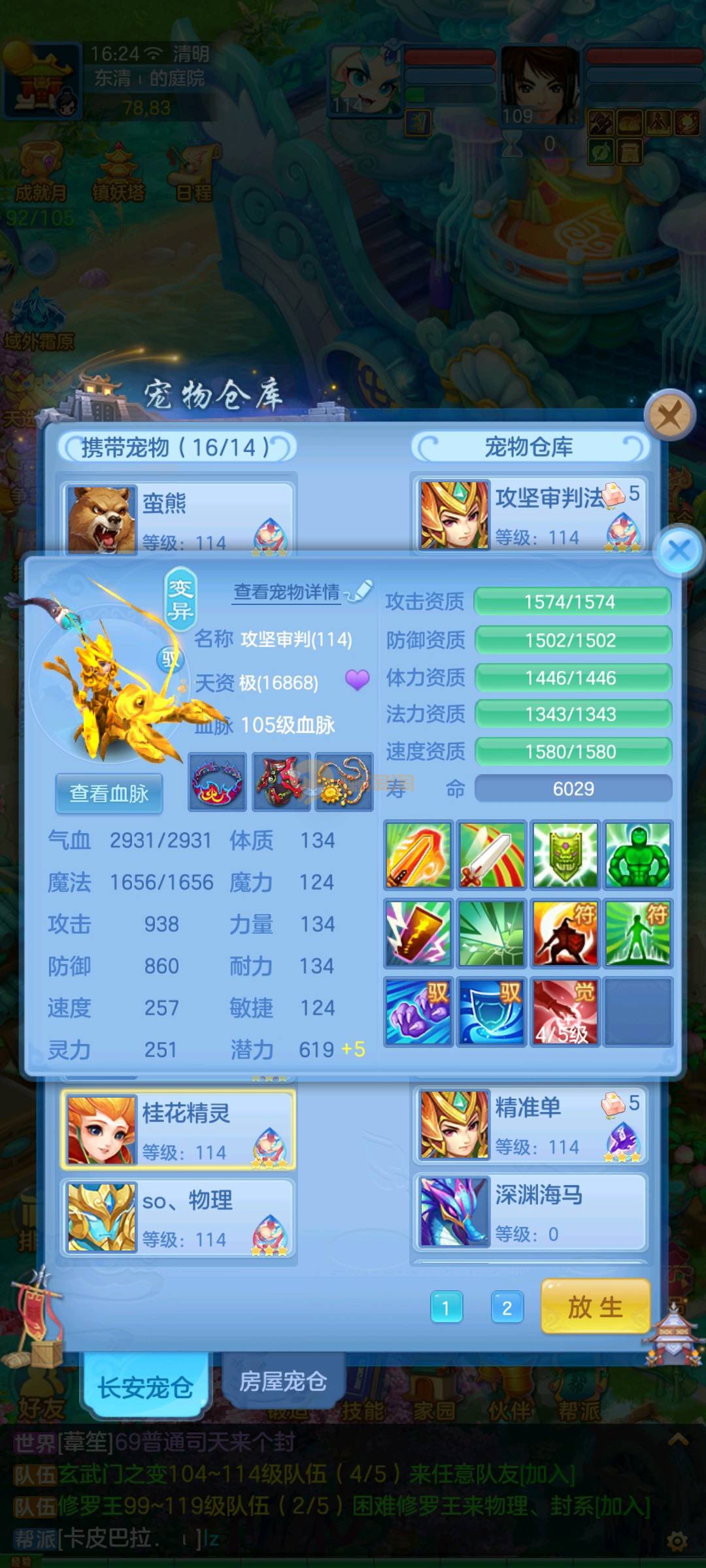
Task: Select the 精准单 pet in warehouse
Action: click(x=529, y=1124)
